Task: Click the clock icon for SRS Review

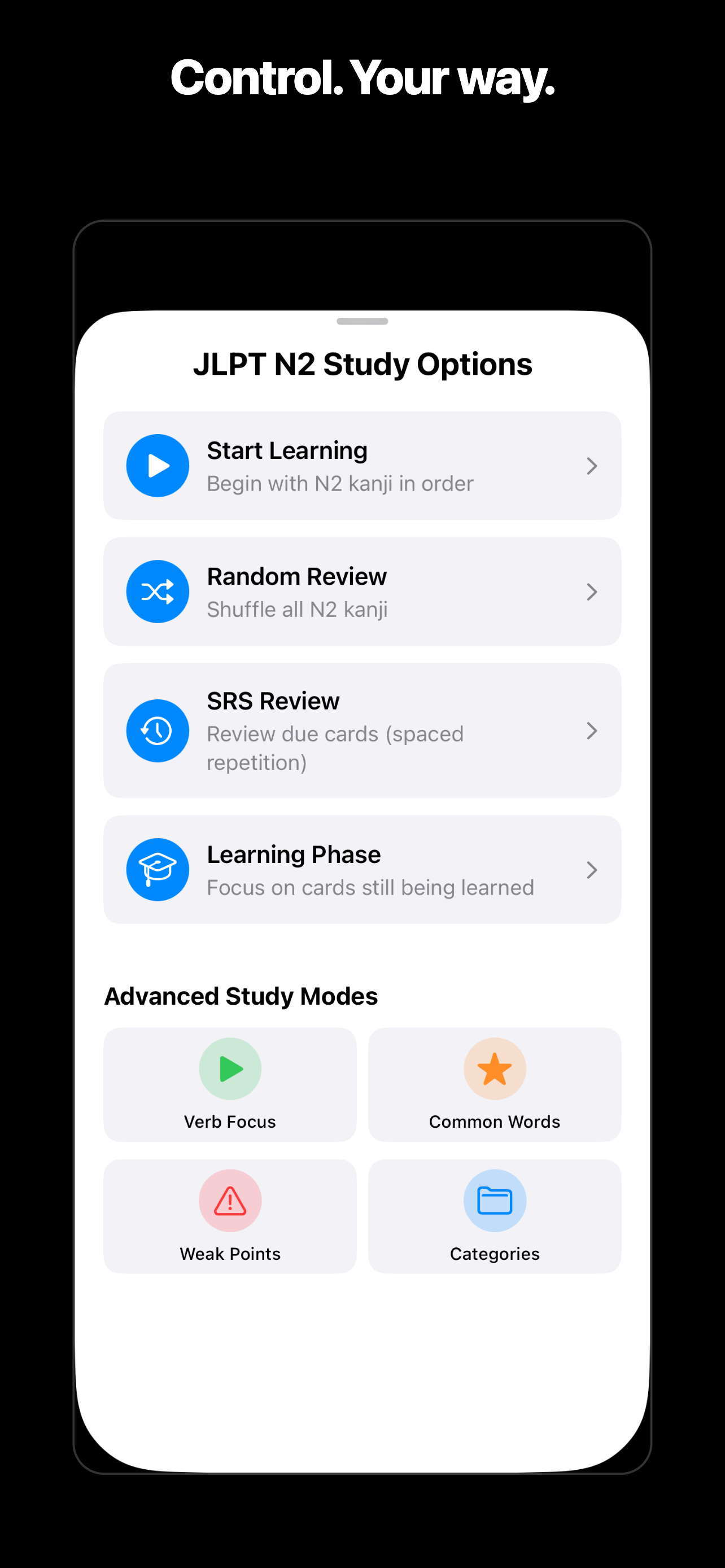Action: coord(157,730)
